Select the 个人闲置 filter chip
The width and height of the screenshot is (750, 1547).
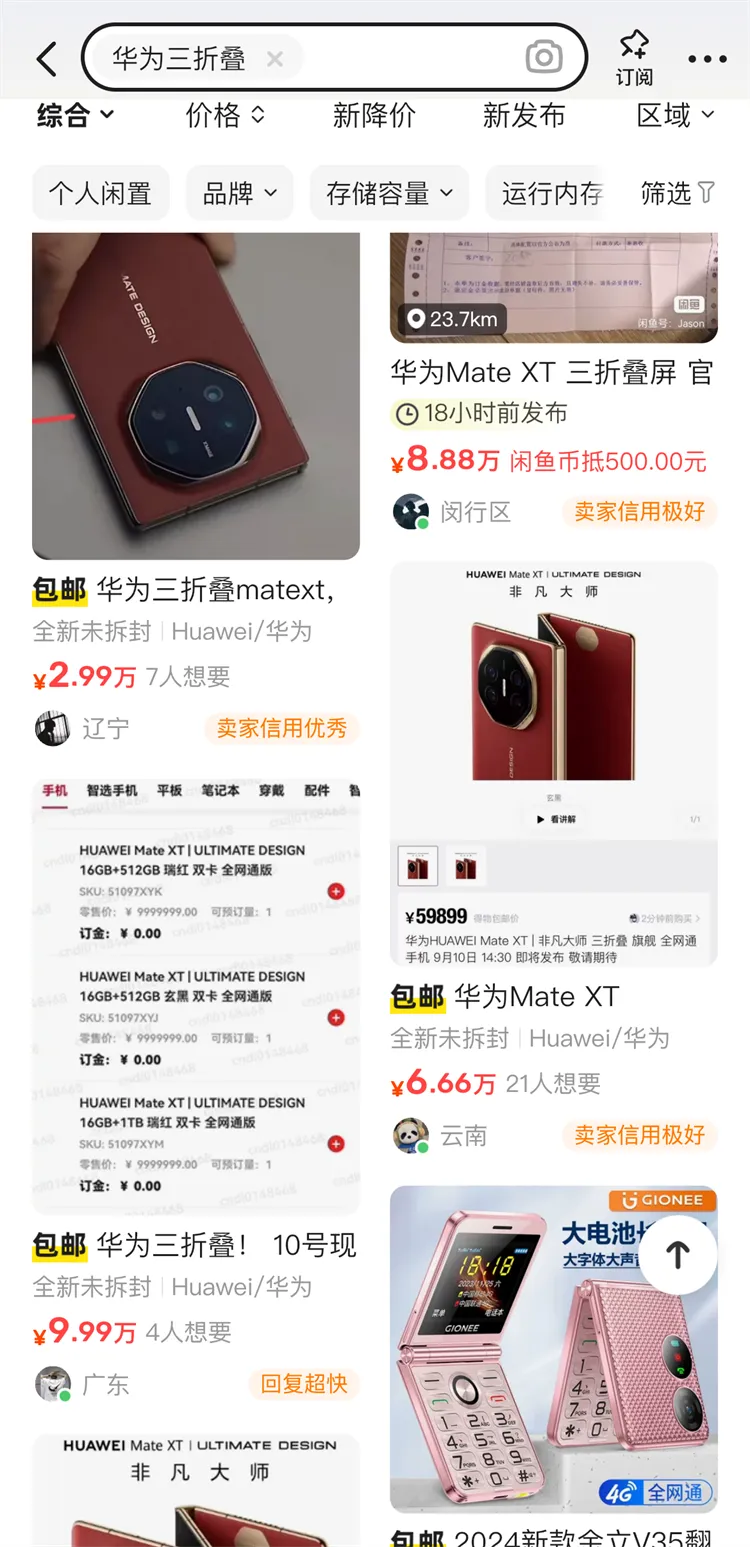point(100,193)
